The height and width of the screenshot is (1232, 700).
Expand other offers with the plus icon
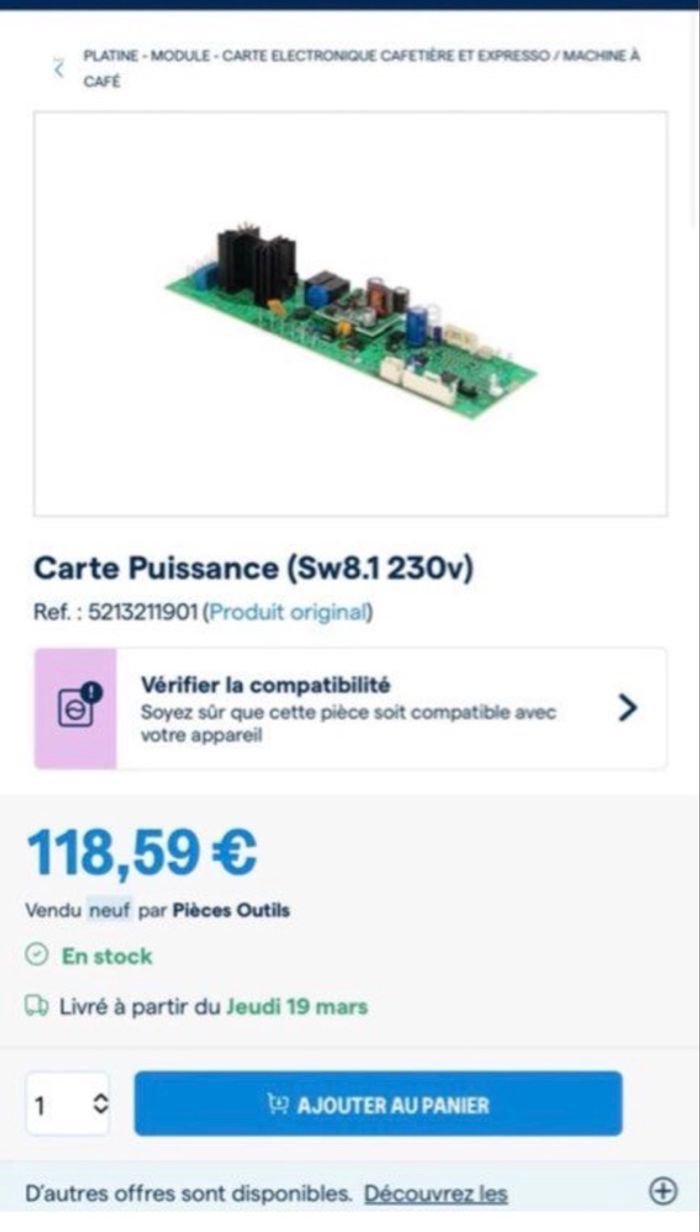(x=663, y=1190)
